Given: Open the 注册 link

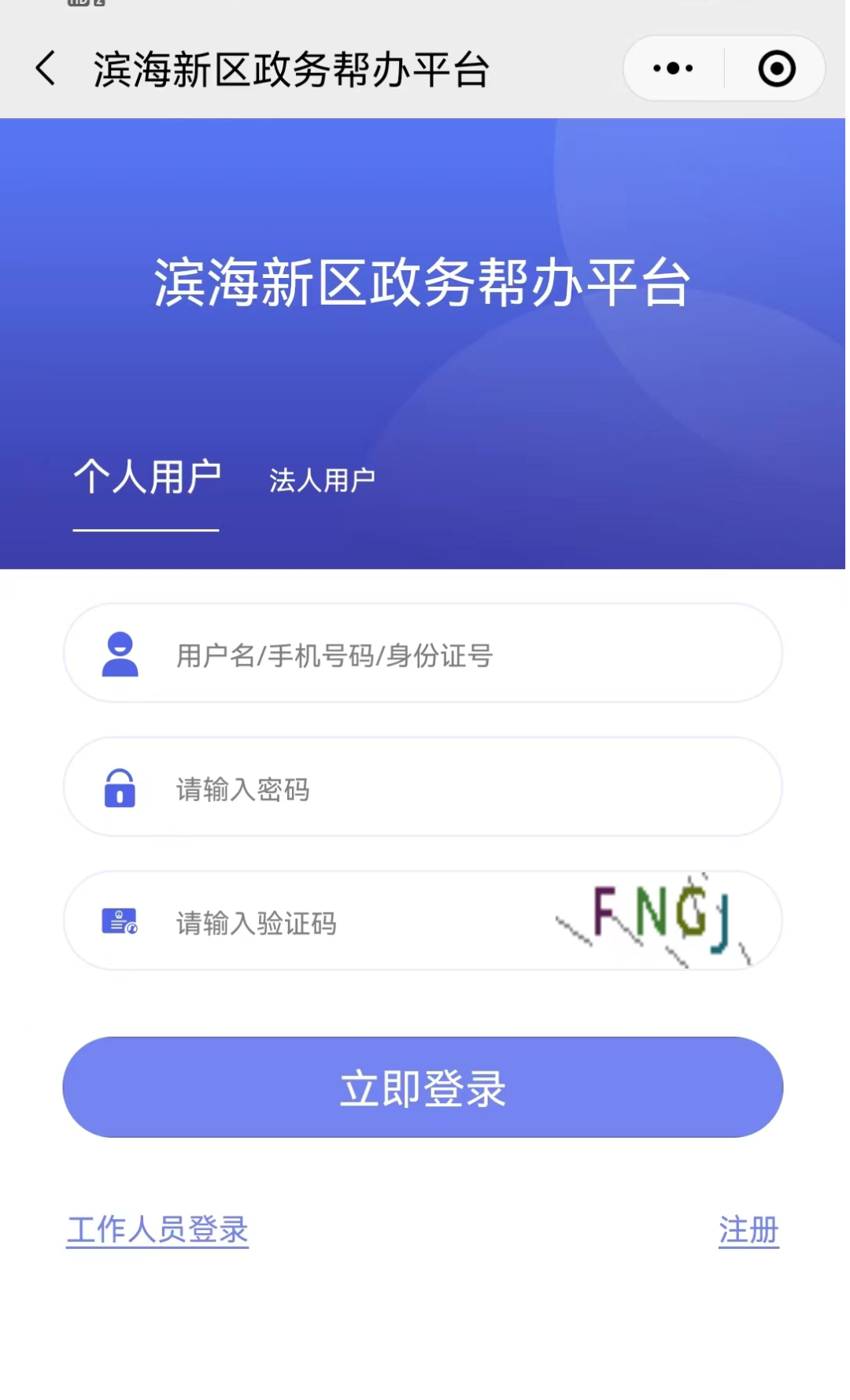Looking at the screenshot, I should point(748,1229).
